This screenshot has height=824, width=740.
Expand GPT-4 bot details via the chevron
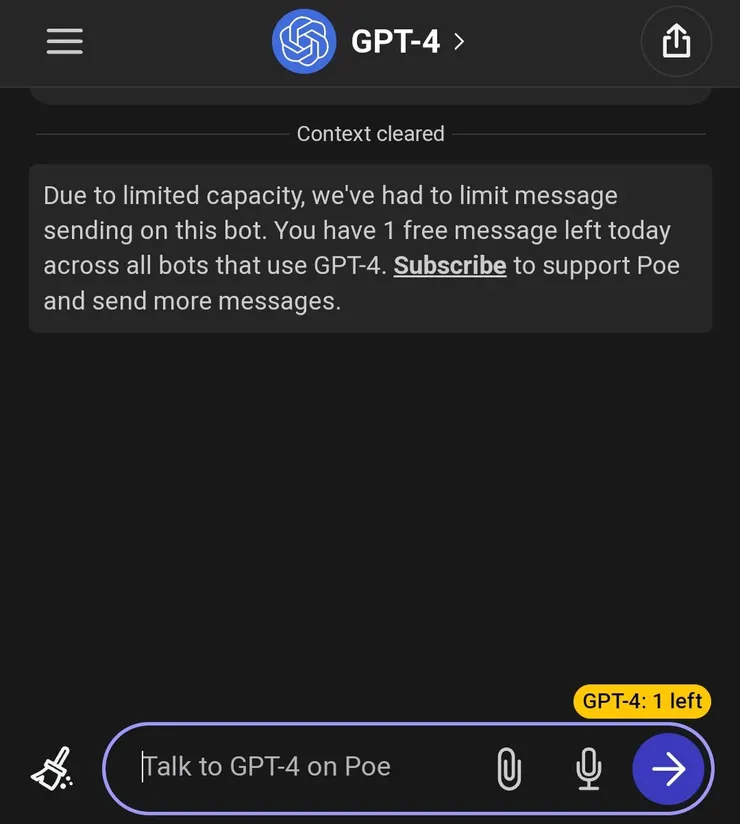coord(457,42)
